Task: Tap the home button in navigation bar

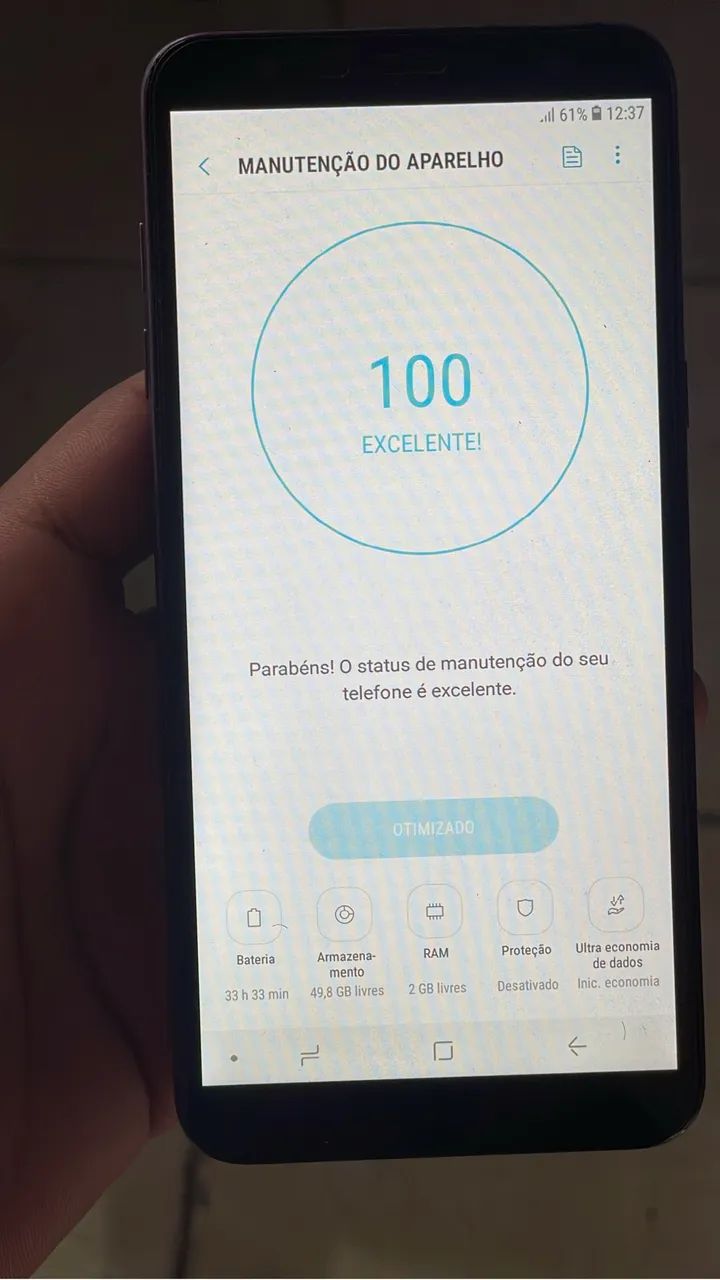Action: tap(443, 1050)
